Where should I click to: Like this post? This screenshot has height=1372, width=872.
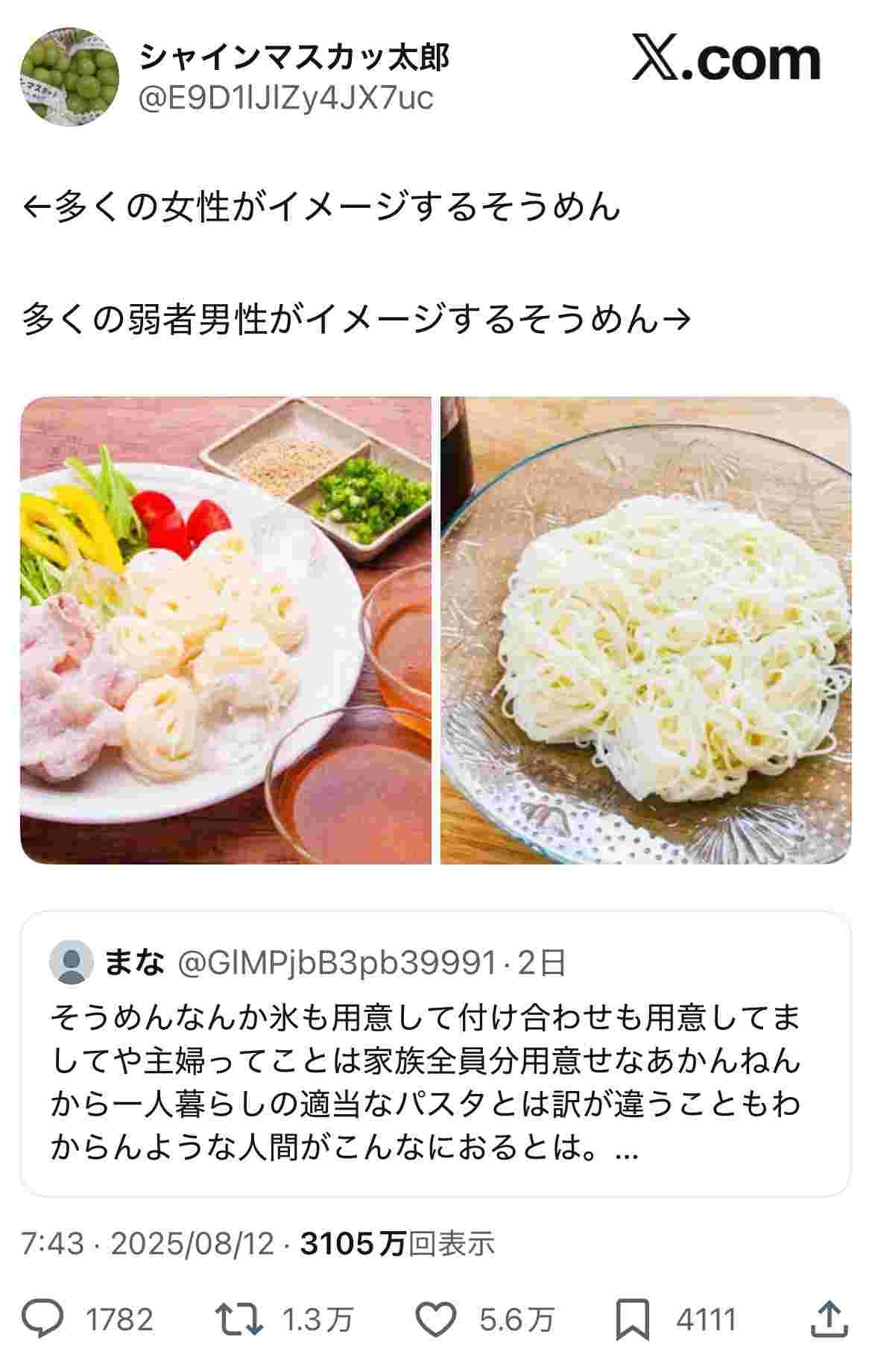(x=435, y=1320)
